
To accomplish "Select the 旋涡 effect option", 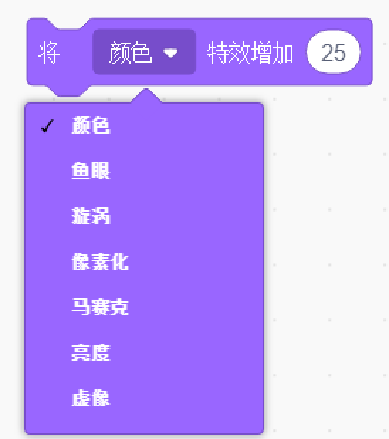I will pos(144,216).
